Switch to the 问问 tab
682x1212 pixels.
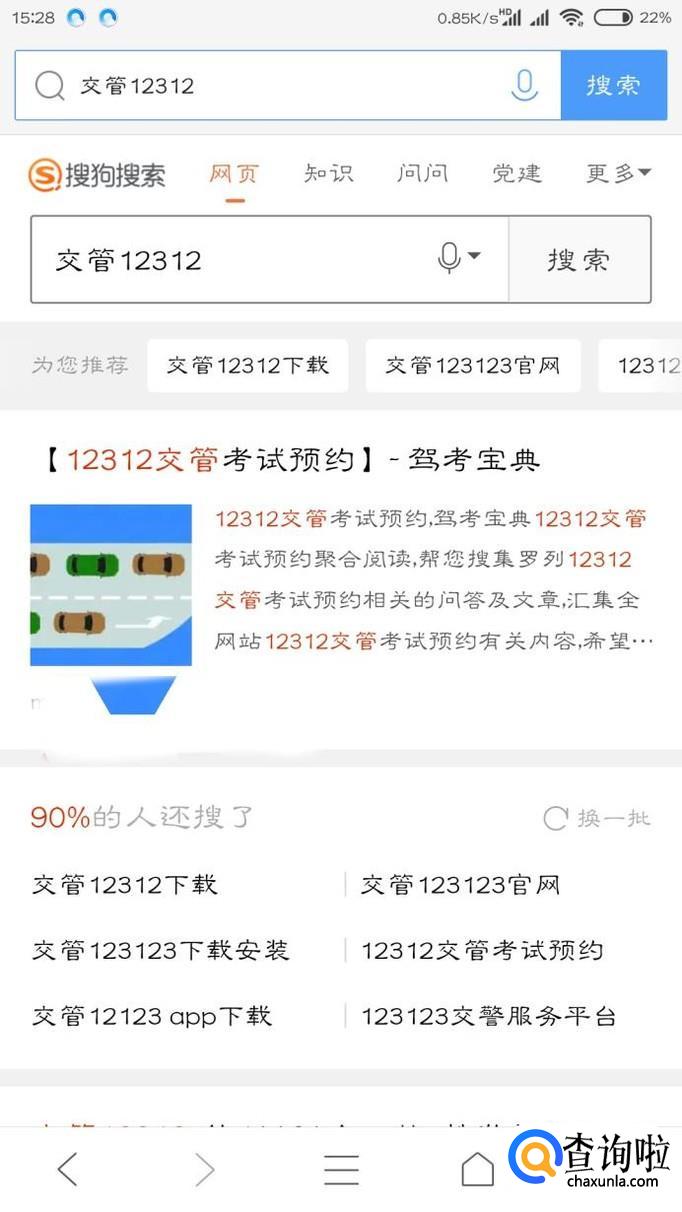(422, 173)
